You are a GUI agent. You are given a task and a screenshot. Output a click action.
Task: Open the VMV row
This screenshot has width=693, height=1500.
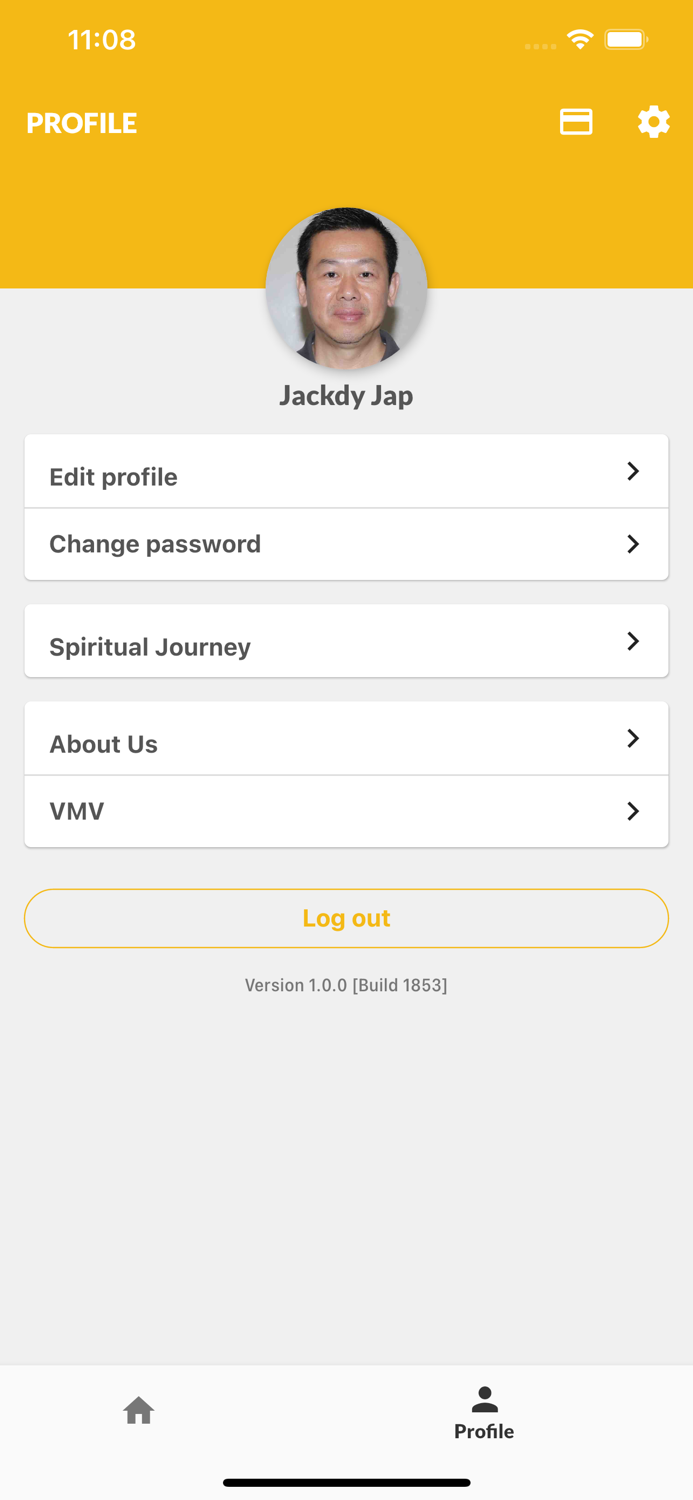[346, 811]
